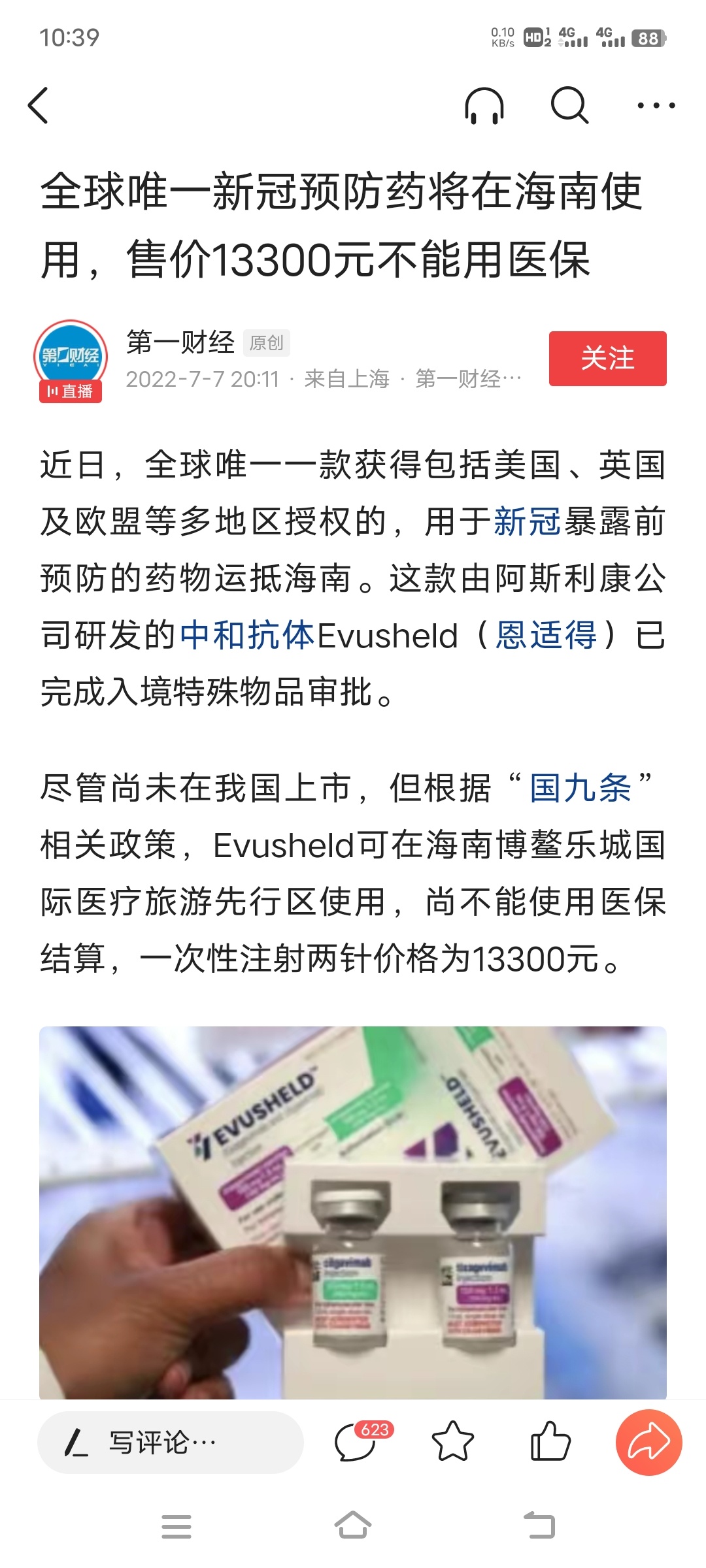Listen to the article with the headphone icon
706x1568 pixels.
484,106
